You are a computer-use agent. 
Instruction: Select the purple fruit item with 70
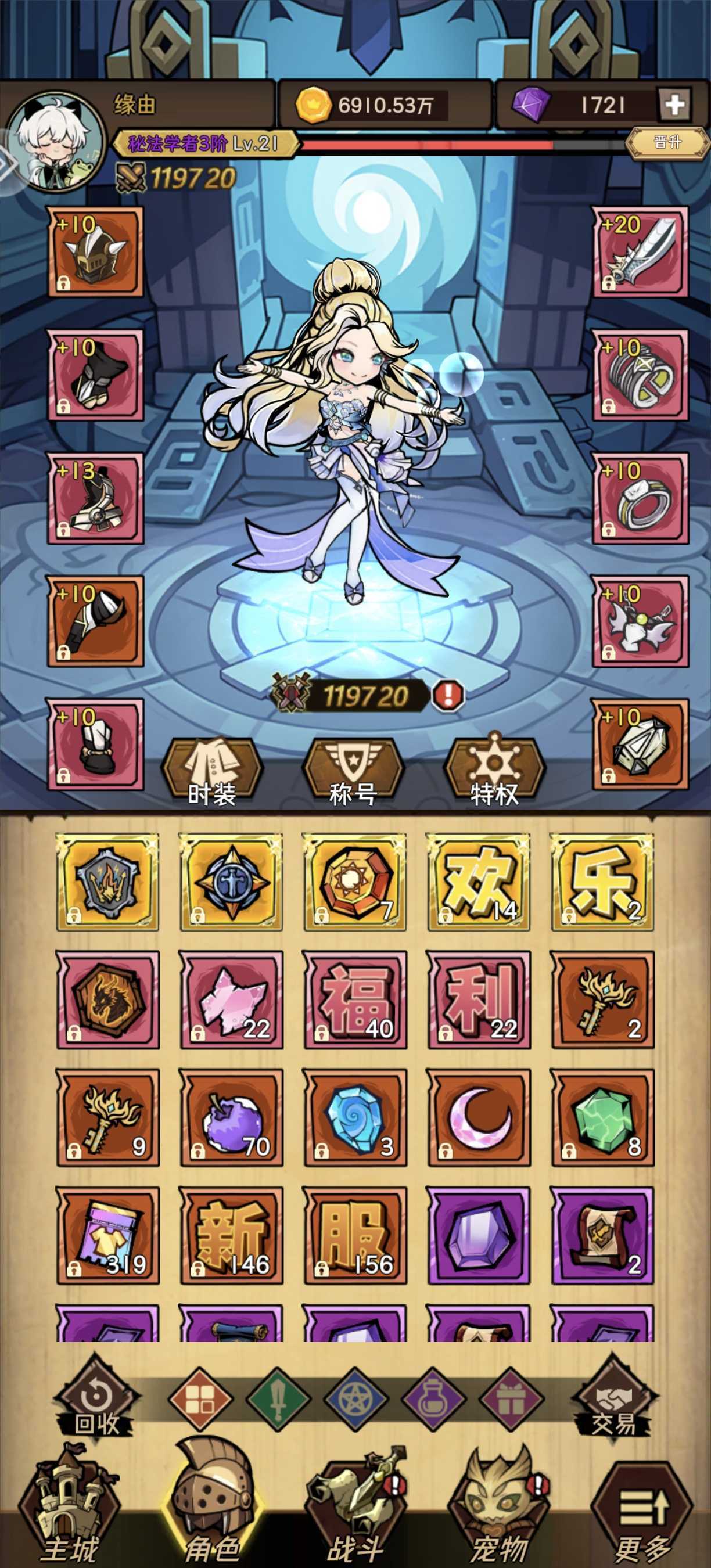click(231, 1118)
